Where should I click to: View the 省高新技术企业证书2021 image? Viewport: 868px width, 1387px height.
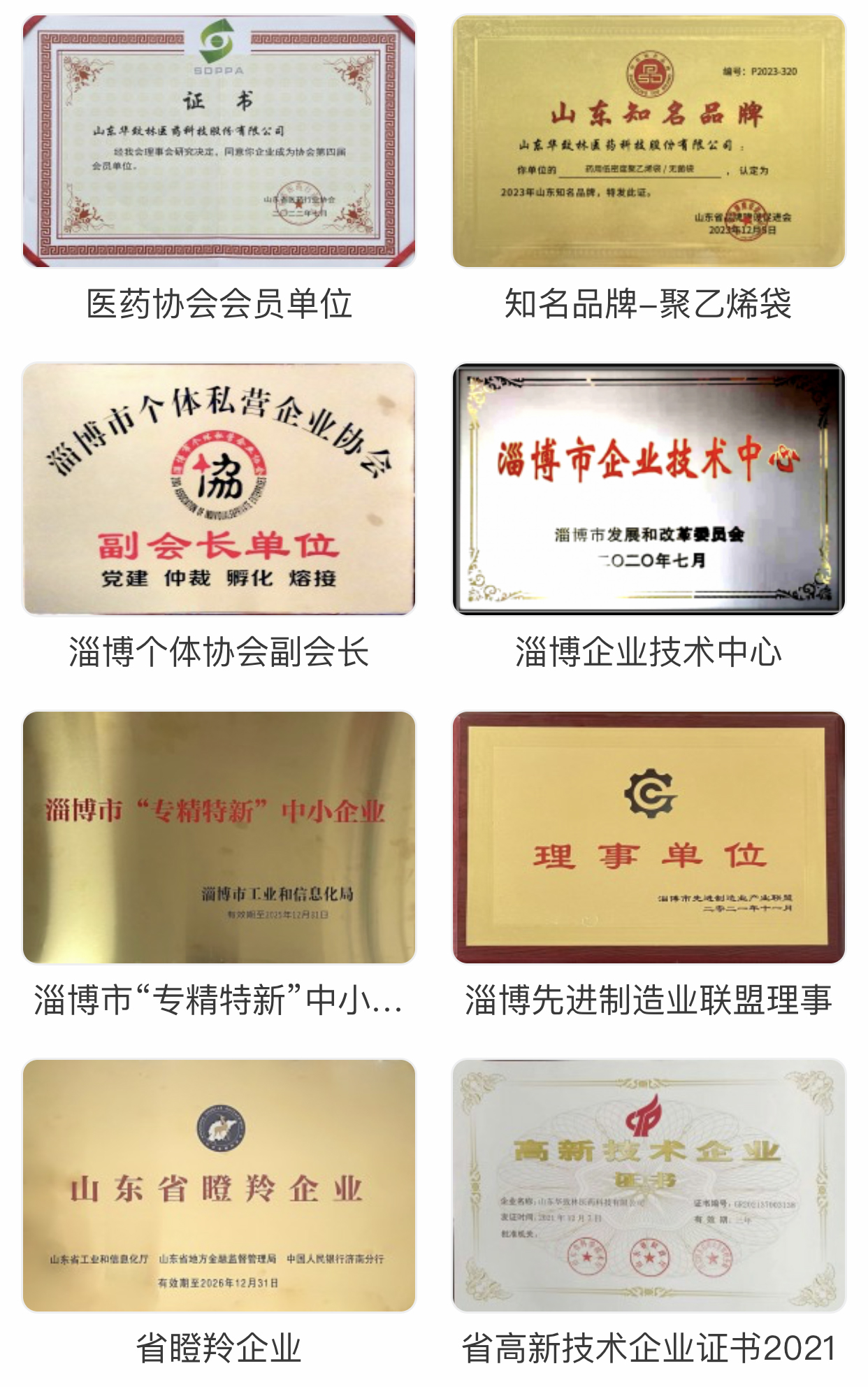tap(649, 1185)
